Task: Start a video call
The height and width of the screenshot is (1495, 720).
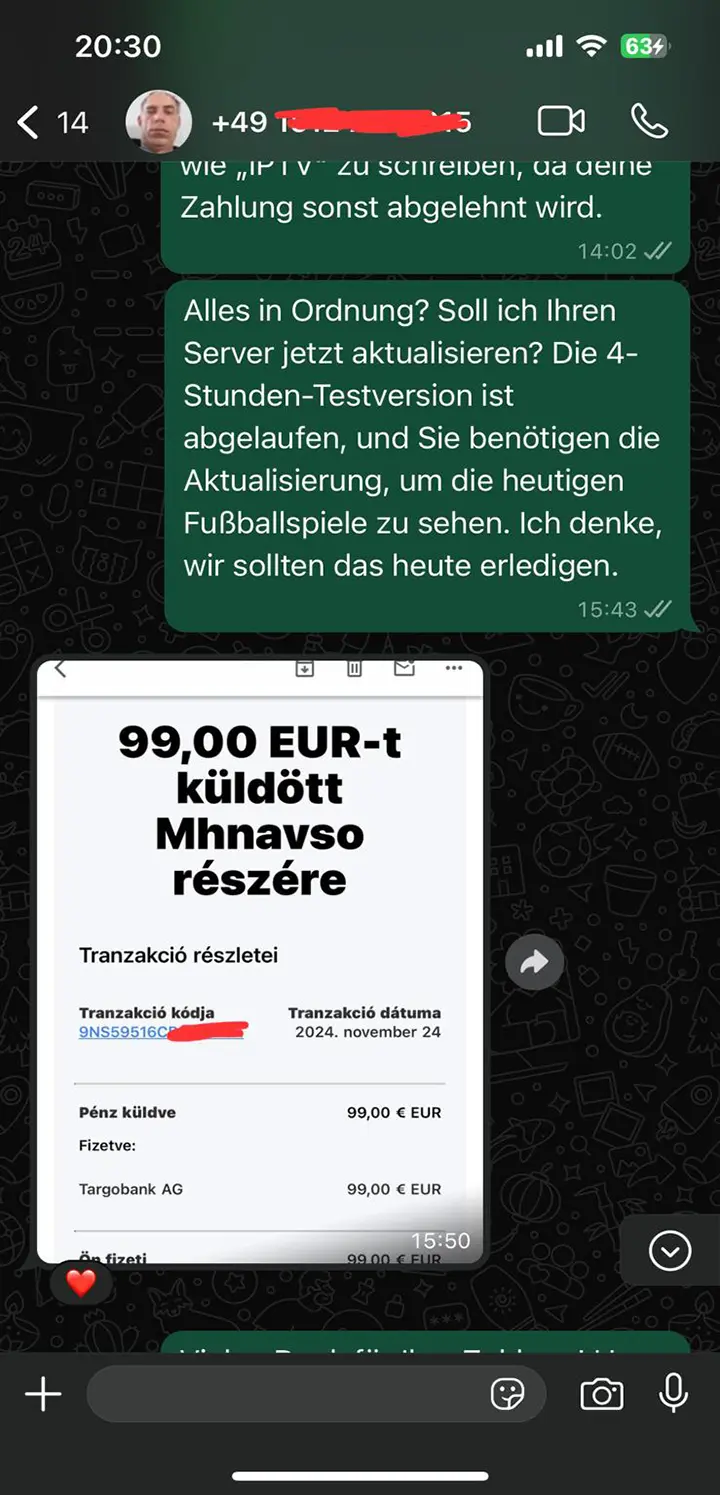Action: click(x=561, y=122)
